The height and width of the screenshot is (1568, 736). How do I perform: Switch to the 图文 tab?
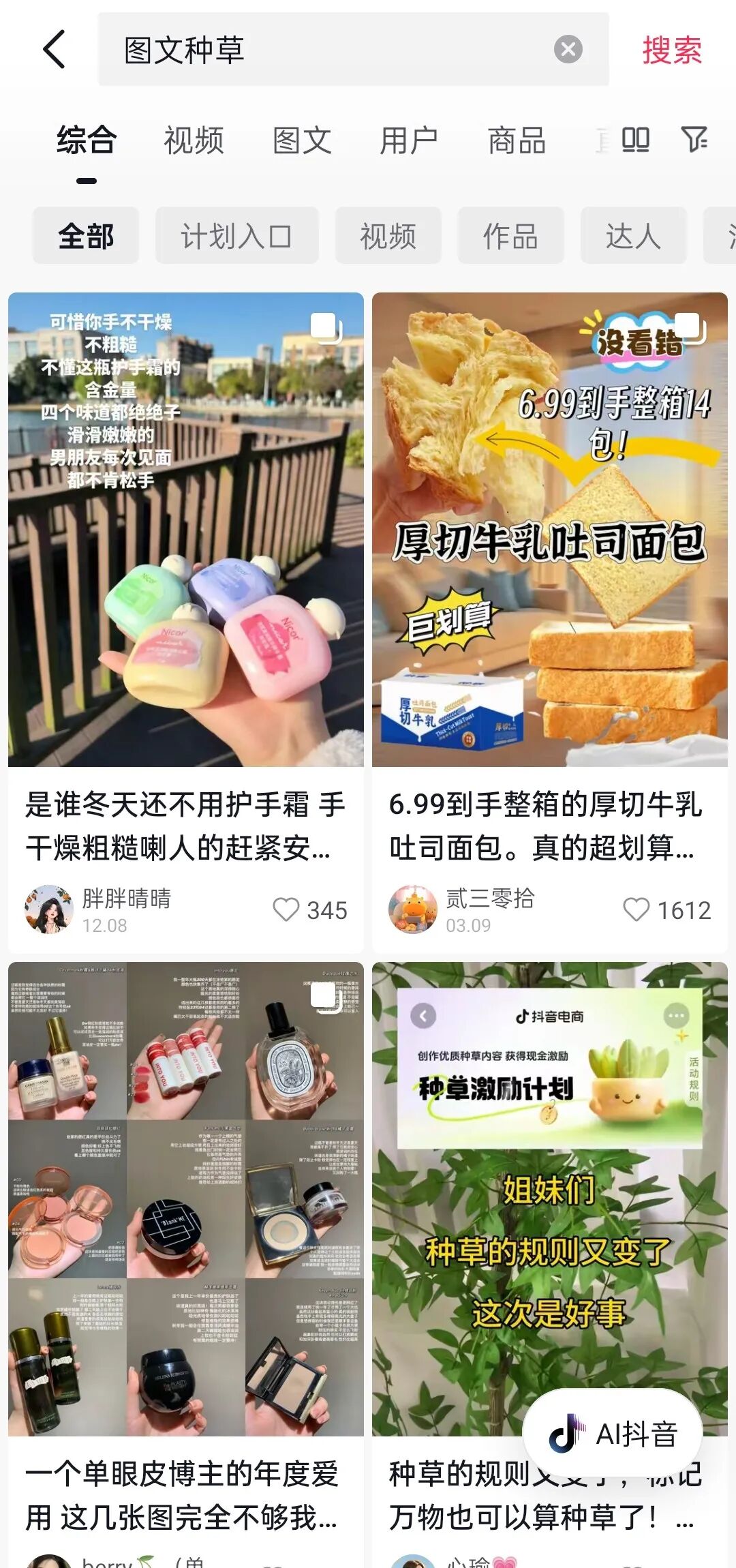(x=302, y=140)
